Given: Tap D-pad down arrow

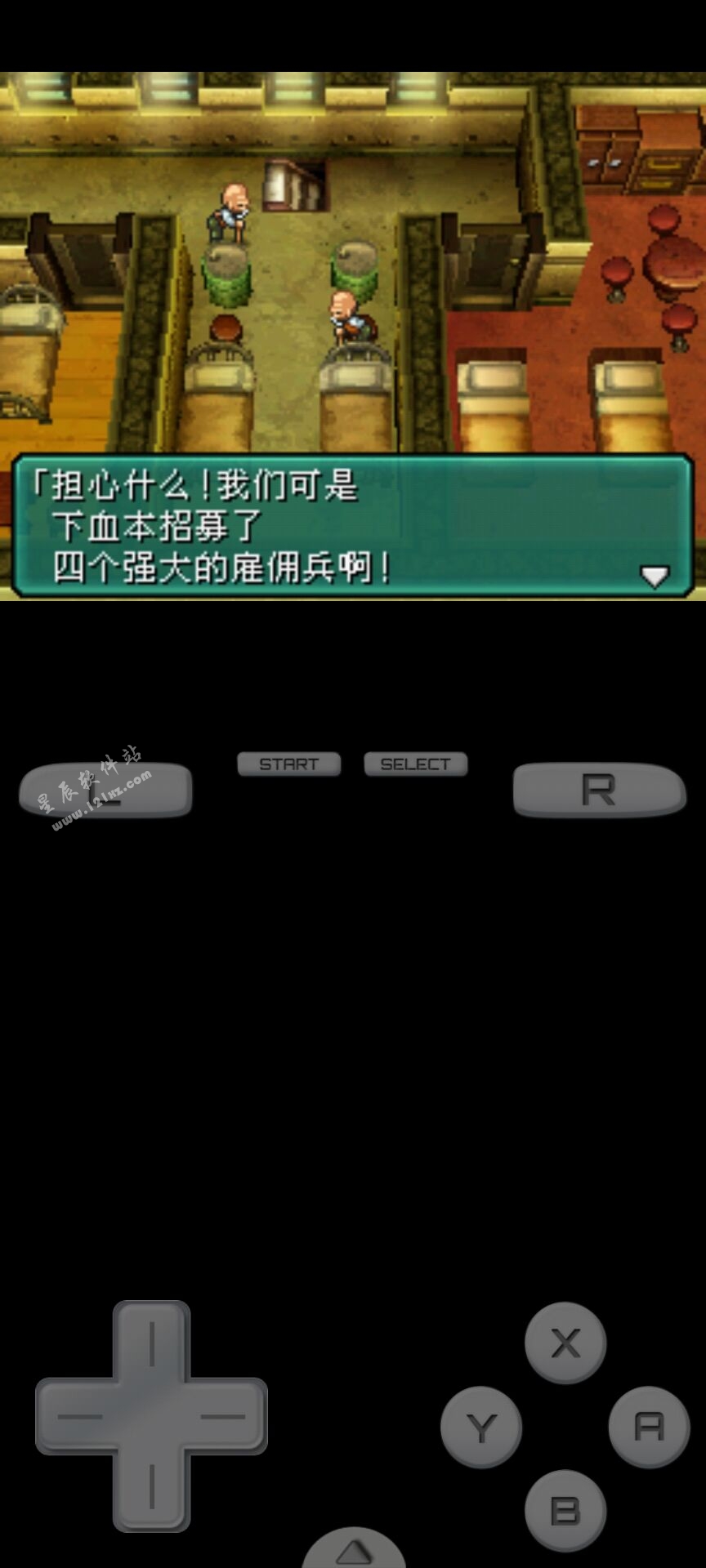Looking at the screenshot, I should 152,1486.
